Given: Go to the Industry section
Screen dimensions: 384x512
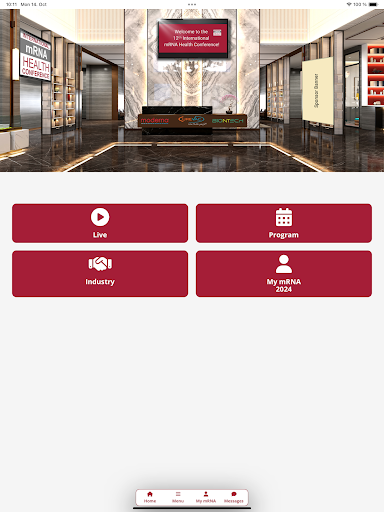Looking at the screenshot, I should [x=100, y=274].
